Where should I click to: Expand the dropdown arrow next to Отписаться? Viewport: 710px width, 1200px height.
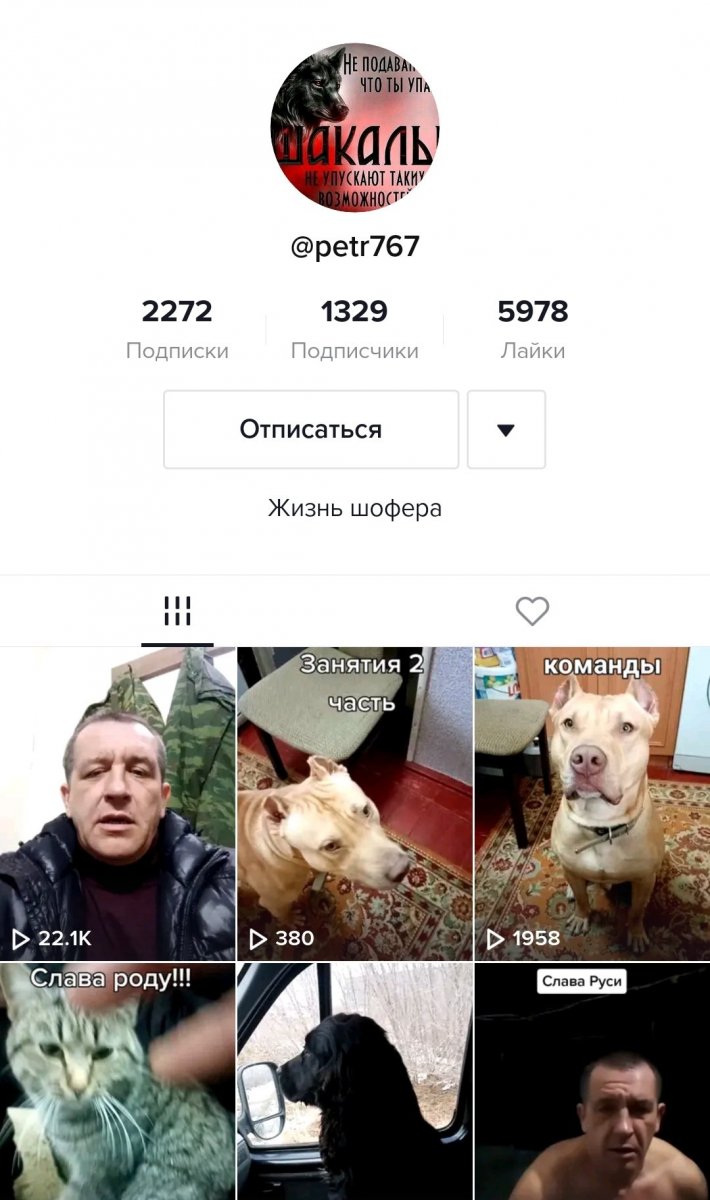(x=506, y=430)
